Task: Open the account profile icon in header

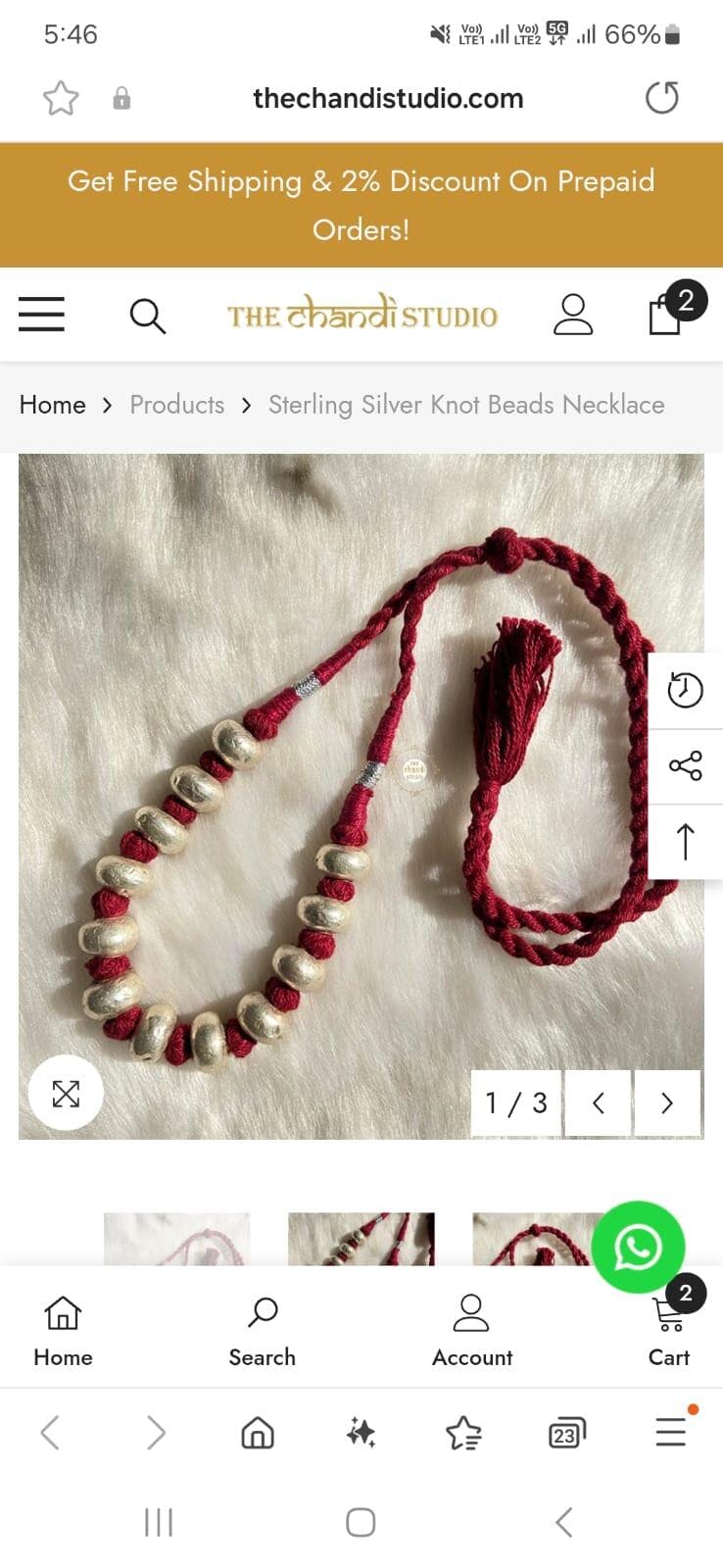Action: 572,315
